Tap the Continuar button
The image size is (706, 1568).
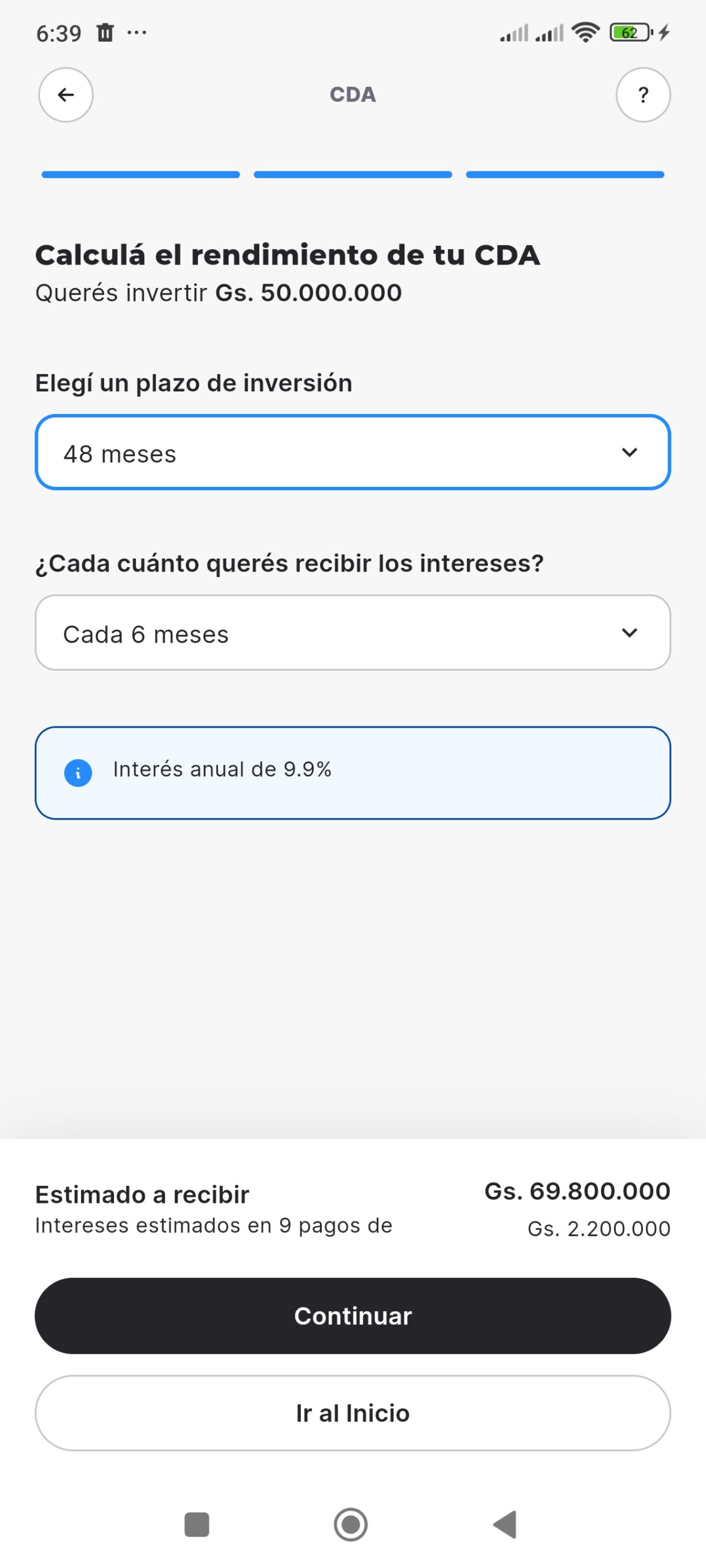point(353,1316)
